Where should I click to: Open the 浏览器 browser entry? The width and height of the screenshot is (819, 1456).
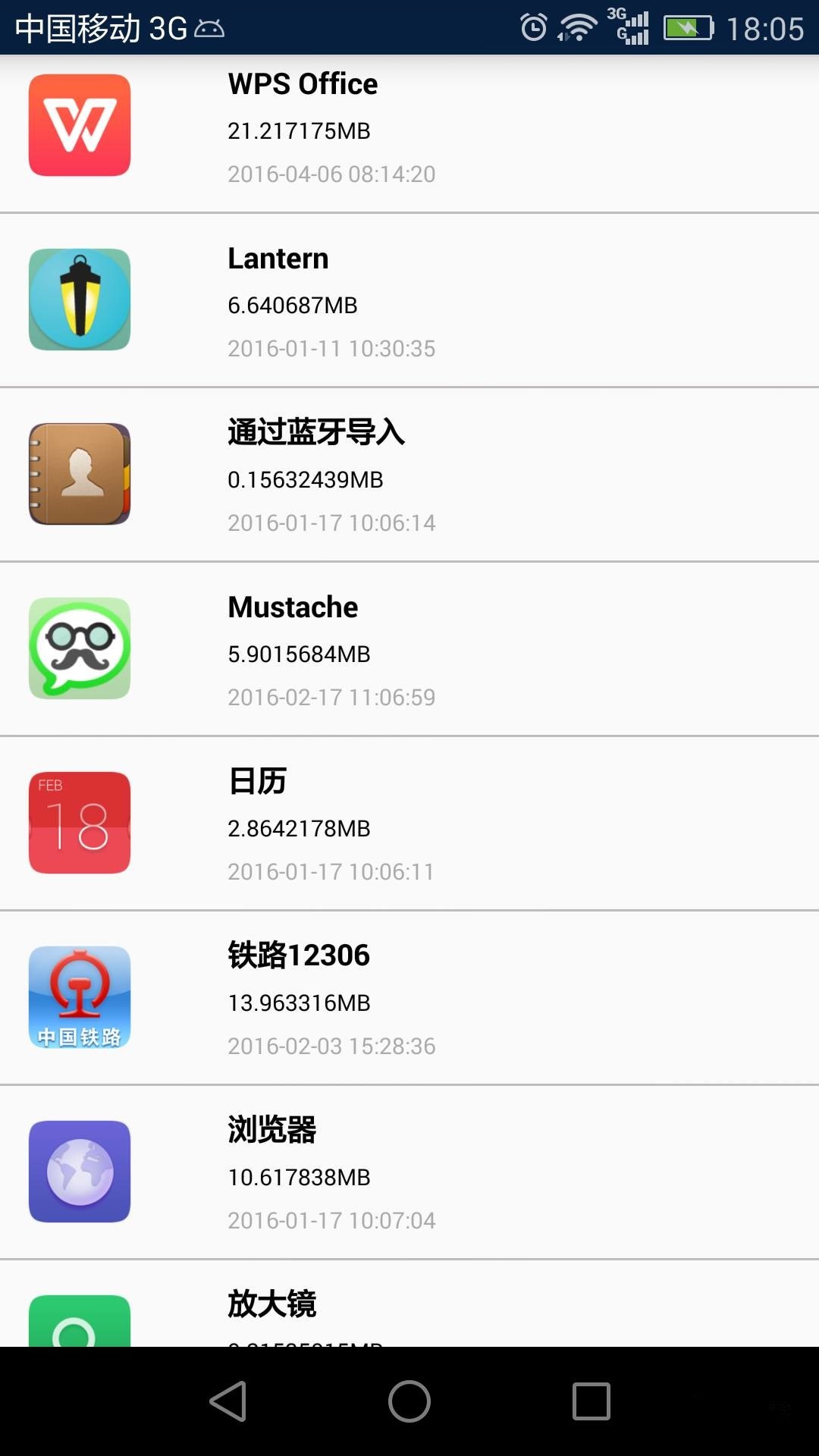pos(409,1173)
